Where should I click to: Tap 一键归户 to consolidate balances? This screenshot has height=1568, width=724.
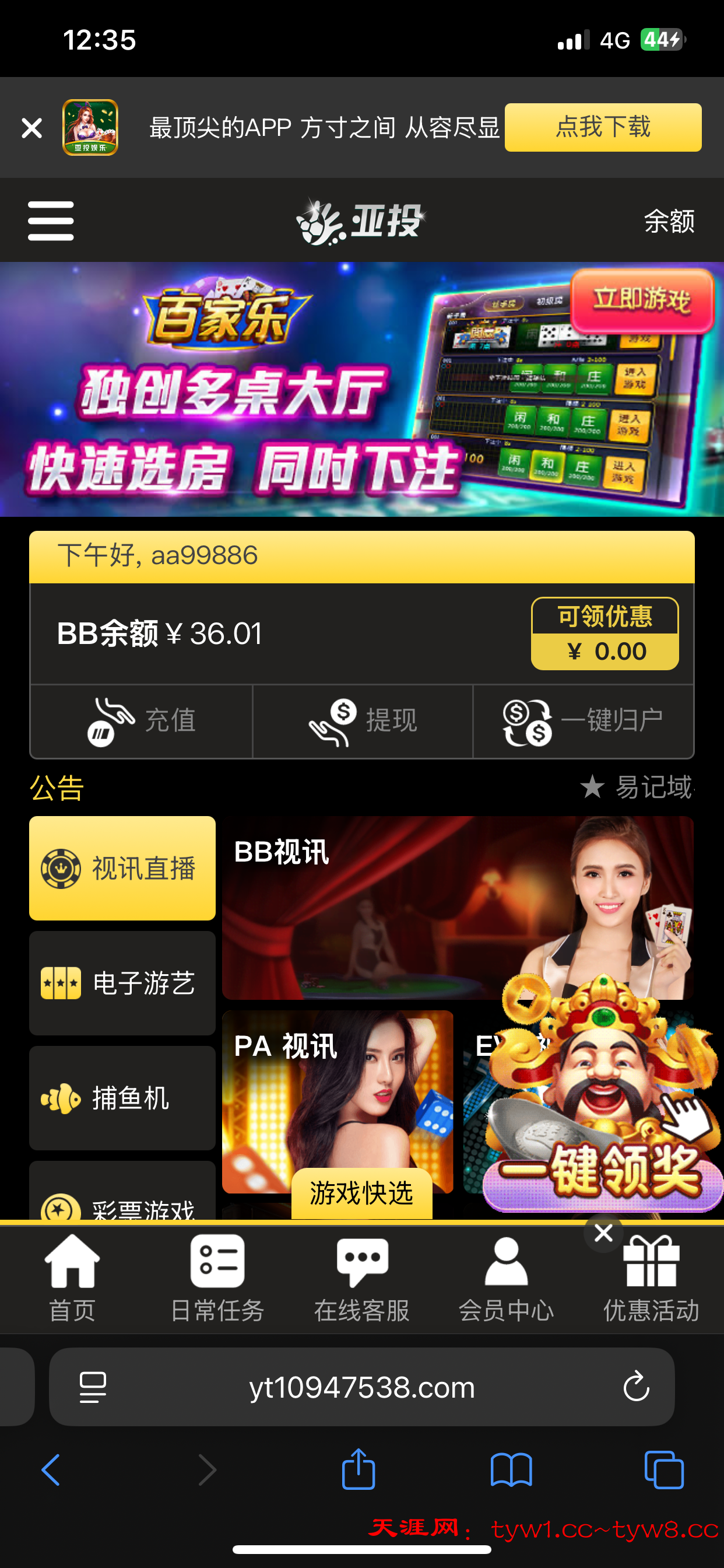pos(583,722)
